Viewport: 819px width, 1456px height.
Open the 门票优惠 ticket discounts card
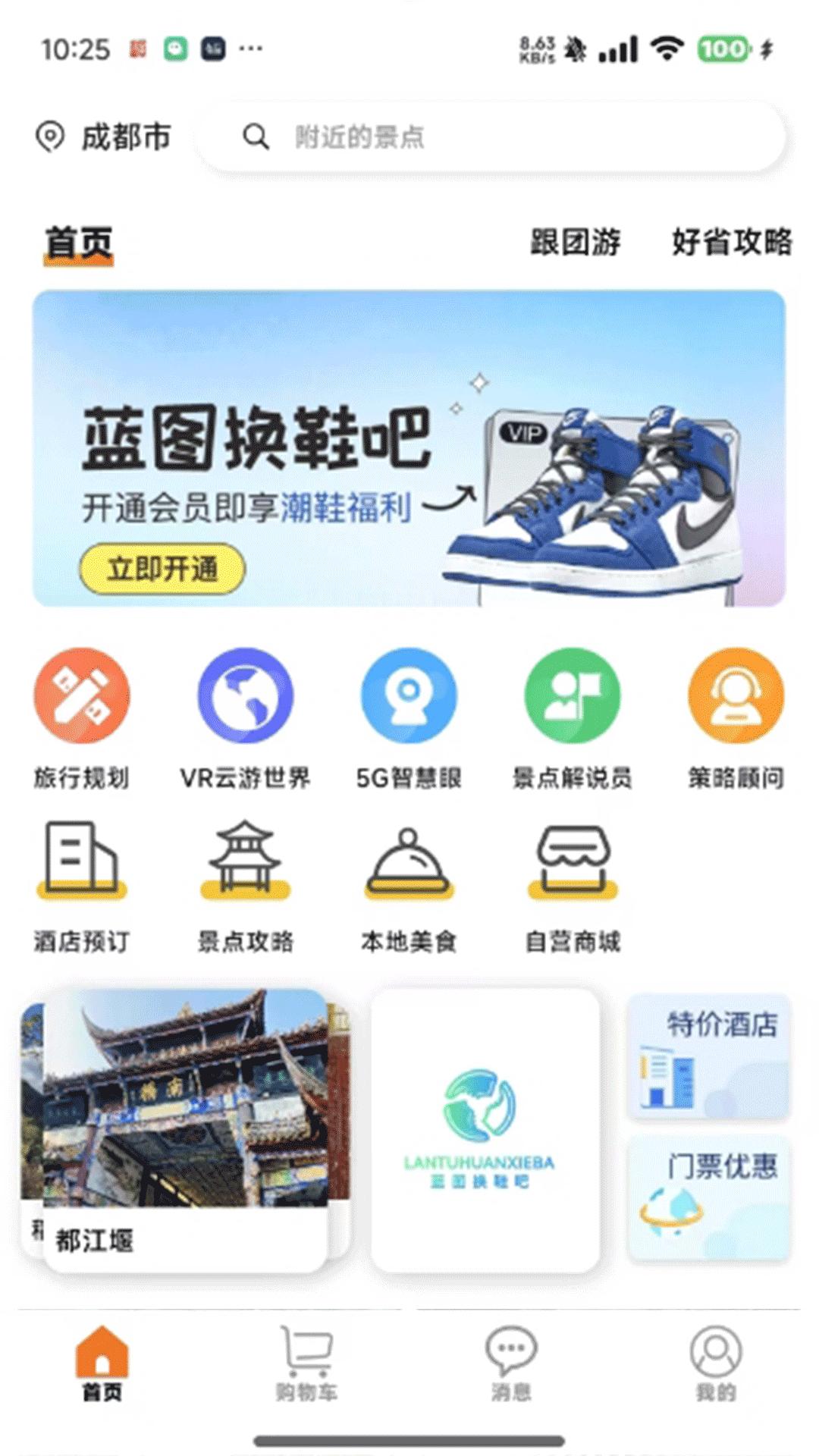[711, 1198]
